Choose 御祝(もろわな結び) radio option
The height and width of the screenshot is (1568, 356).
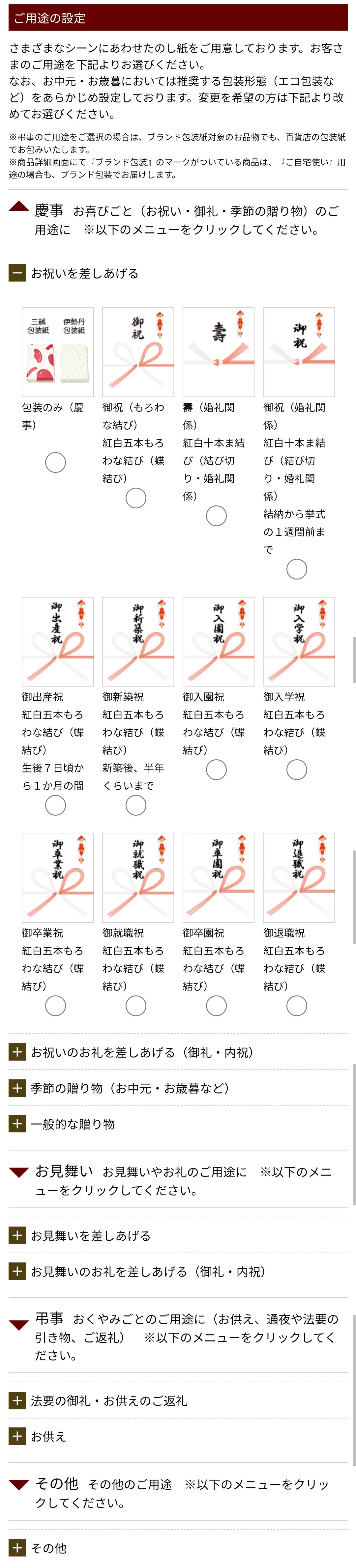click(136, 498)
